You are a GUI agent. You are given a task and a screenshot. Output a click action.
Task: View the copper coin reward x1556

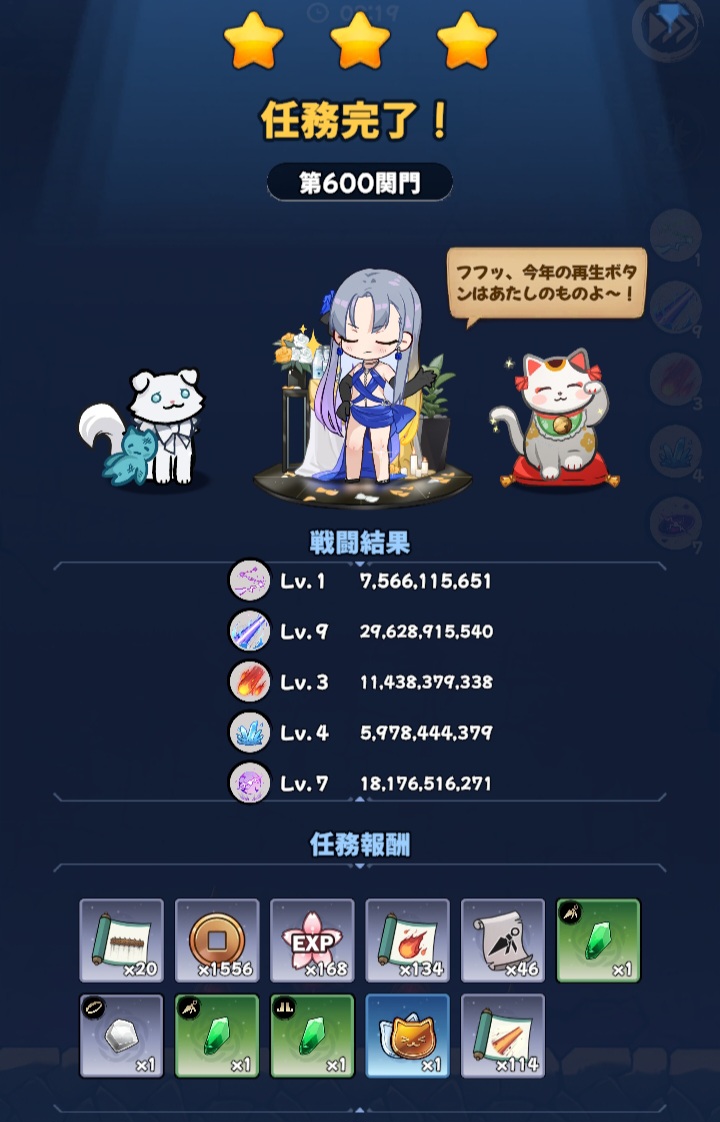coord(217,940)
